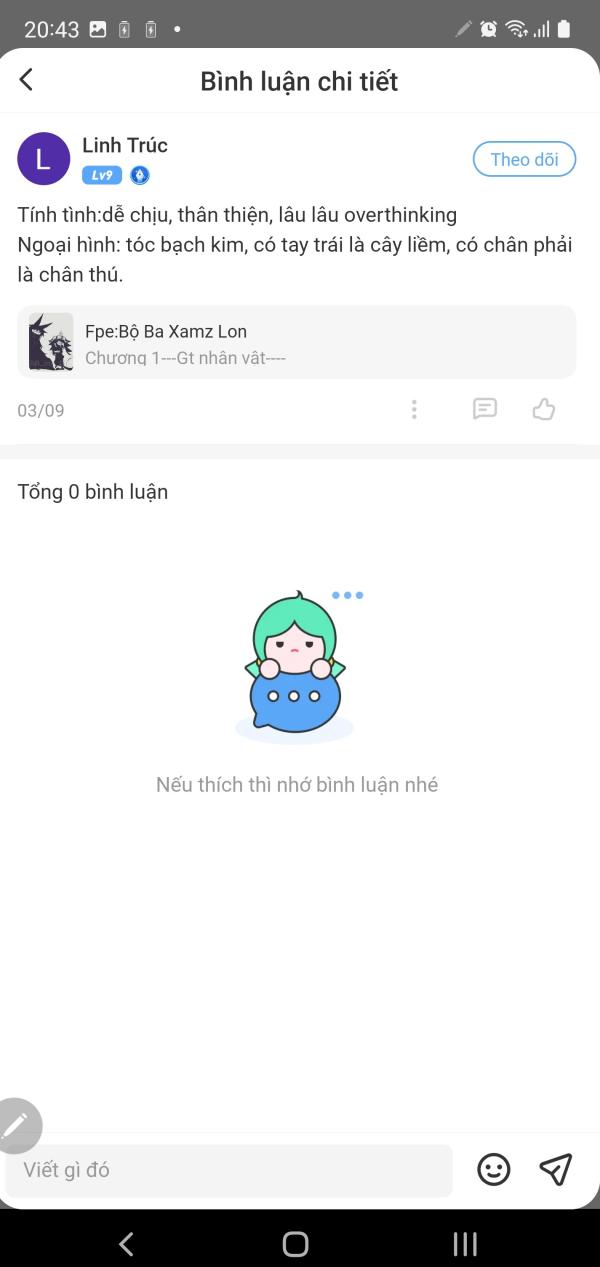Screen dimensions: 600x1267
Task: Tap the floating pencil edit button
Action: pos(17,1126)
